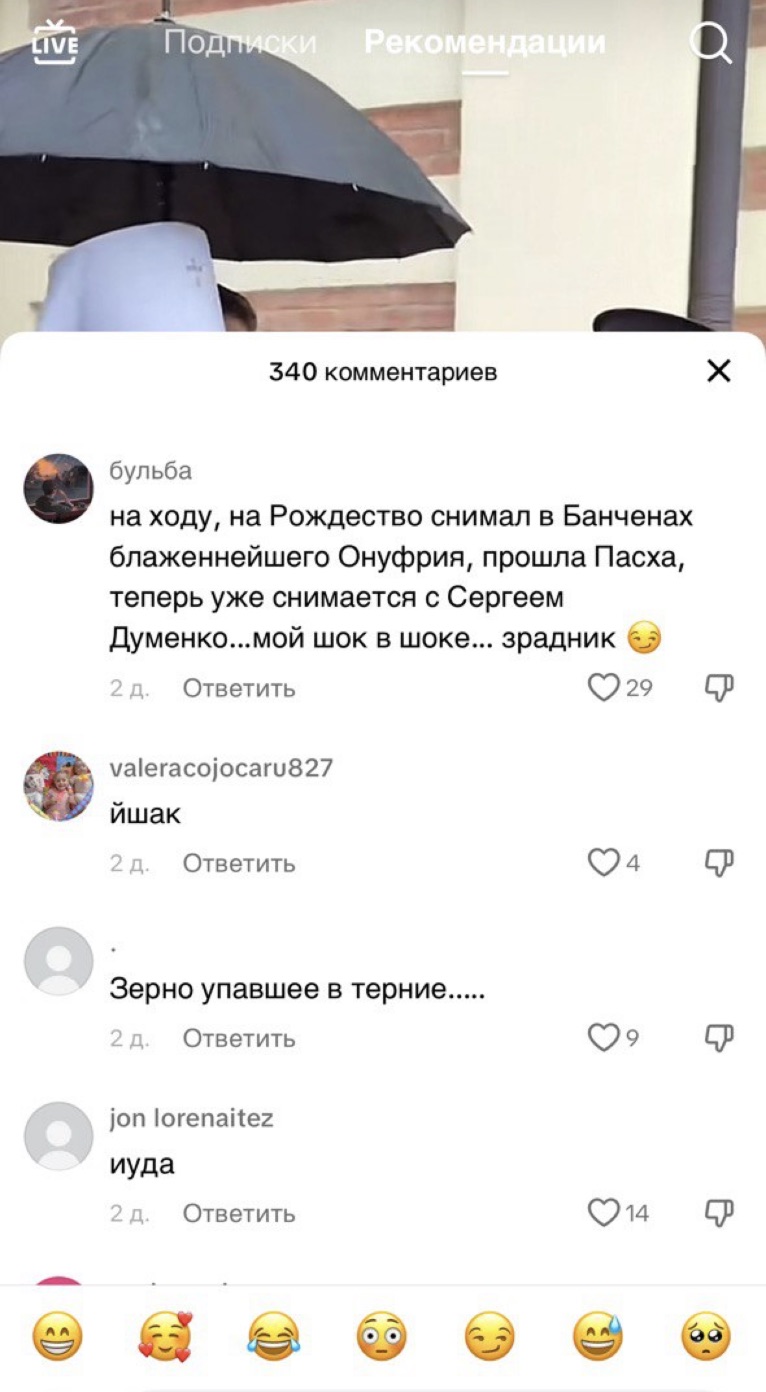Insert the flushed face emoji

(x=382, y=1336)
